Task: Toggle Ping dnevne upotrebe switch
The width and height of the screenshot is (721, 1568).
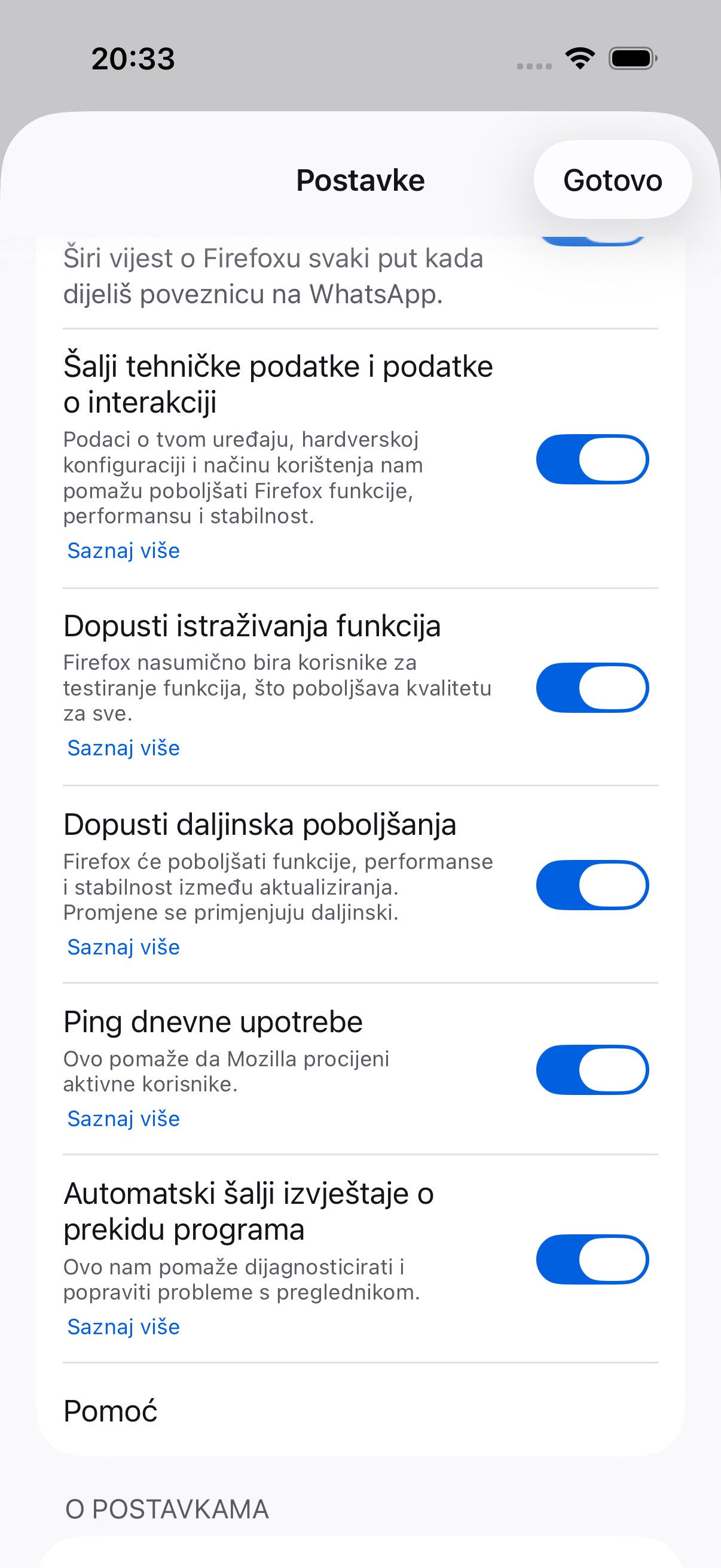Action: (592, 1069)
